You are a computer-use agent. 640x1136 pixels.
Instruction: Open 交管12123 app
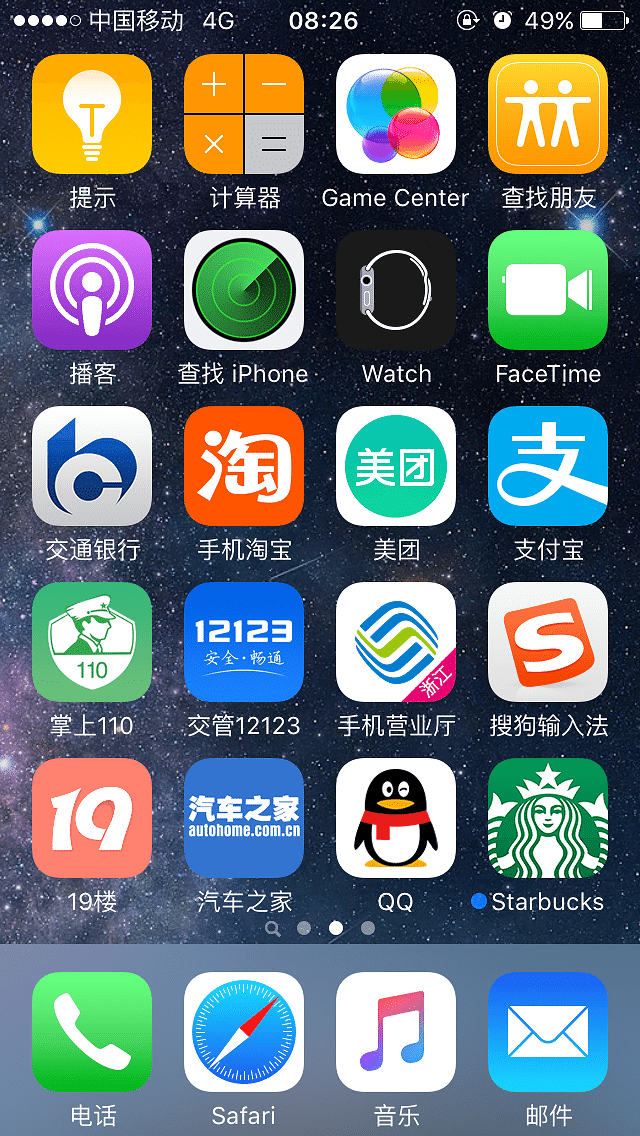244,642
